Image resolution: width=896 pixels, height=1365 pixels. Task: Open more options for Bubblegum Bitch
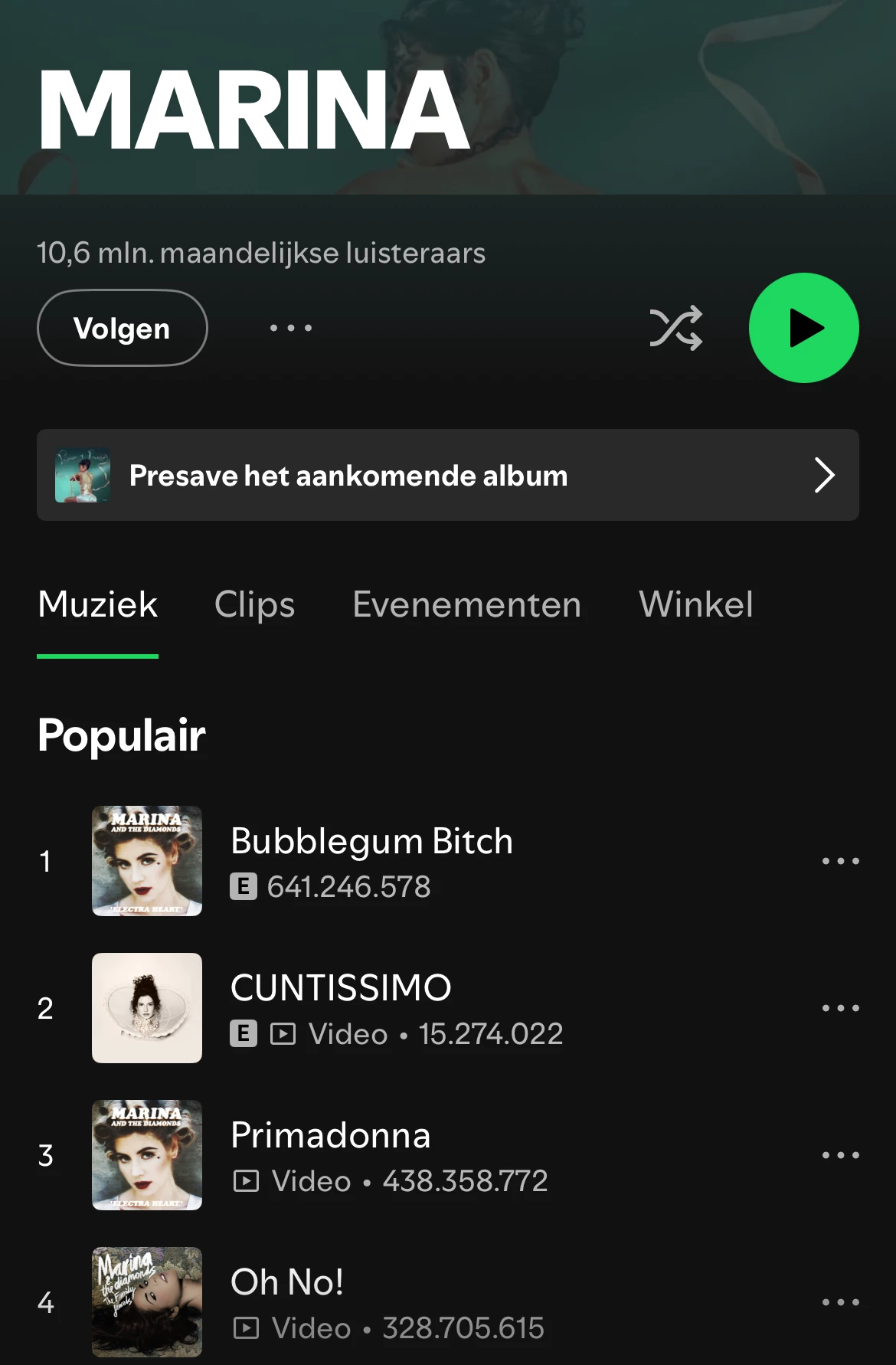pos(840,861)
